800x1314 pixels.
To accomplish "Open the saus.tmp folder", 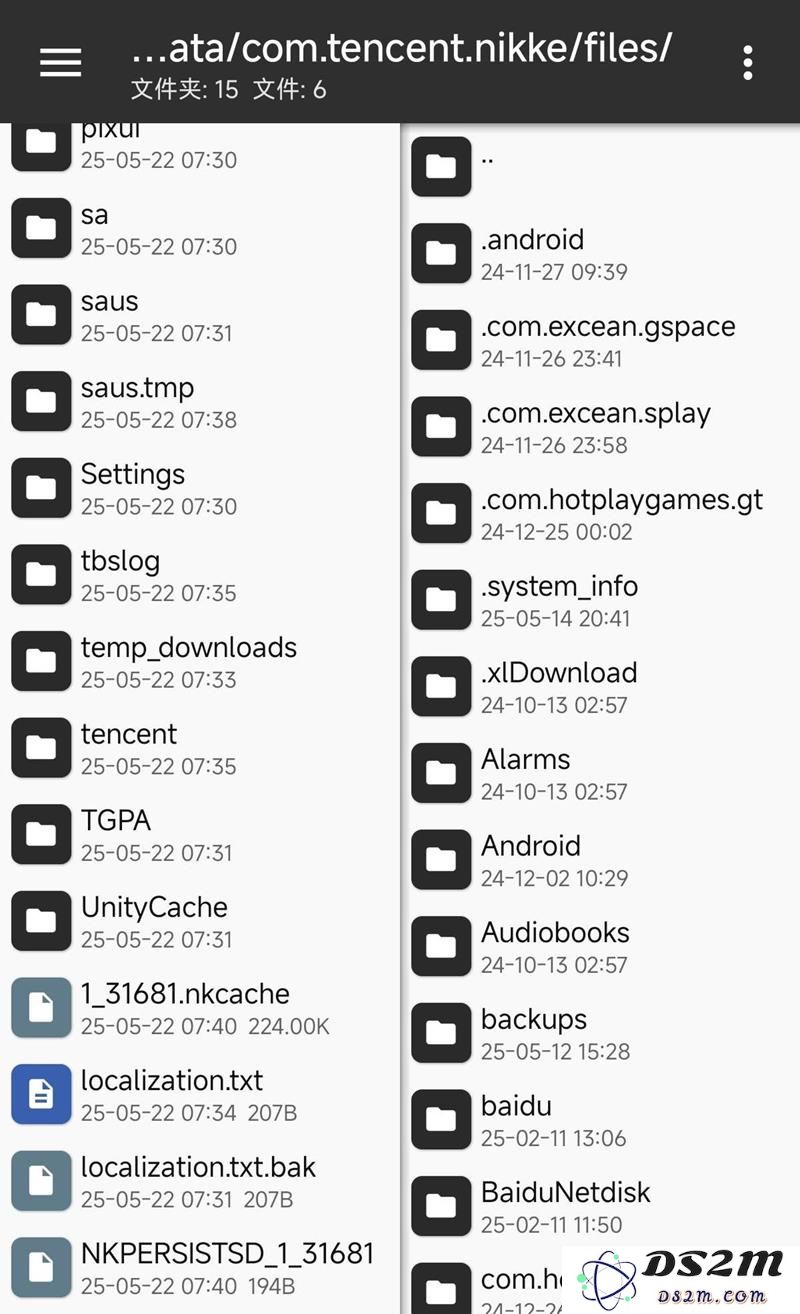I will (200, 401).
